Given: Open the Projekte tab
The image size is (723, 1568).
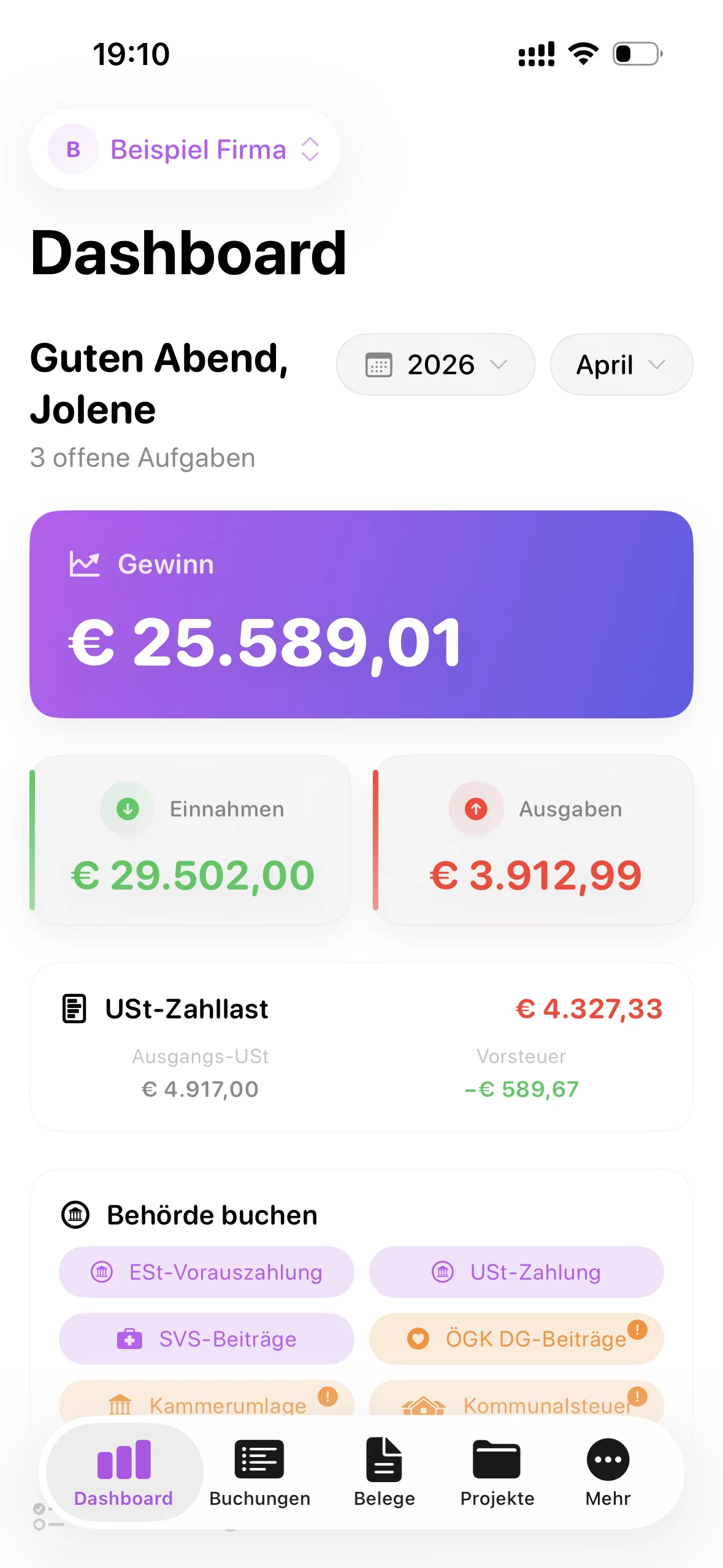Looking at the screenshot, I should 497,1472.
